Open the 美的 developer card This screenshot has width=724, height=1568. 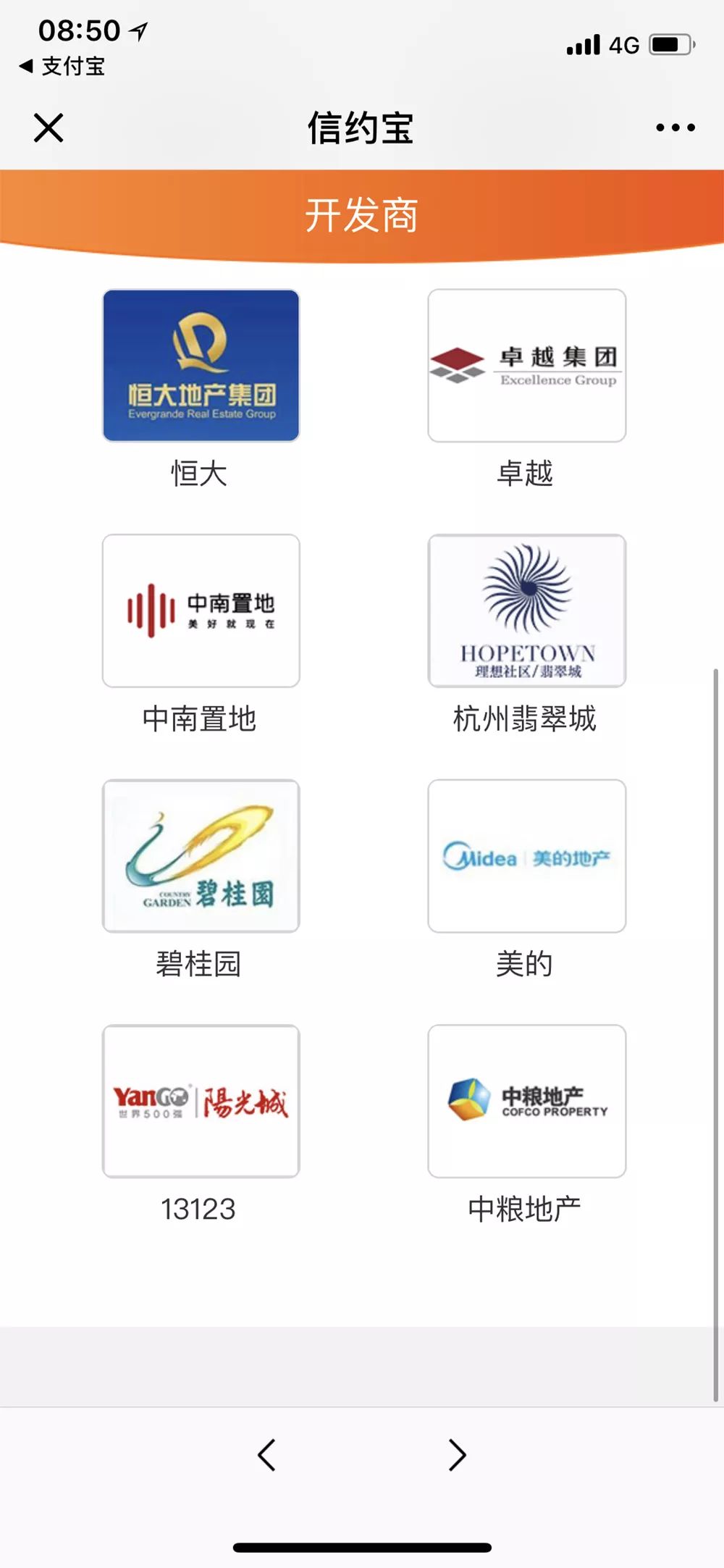pyautogui.click(x=526, y=855)
